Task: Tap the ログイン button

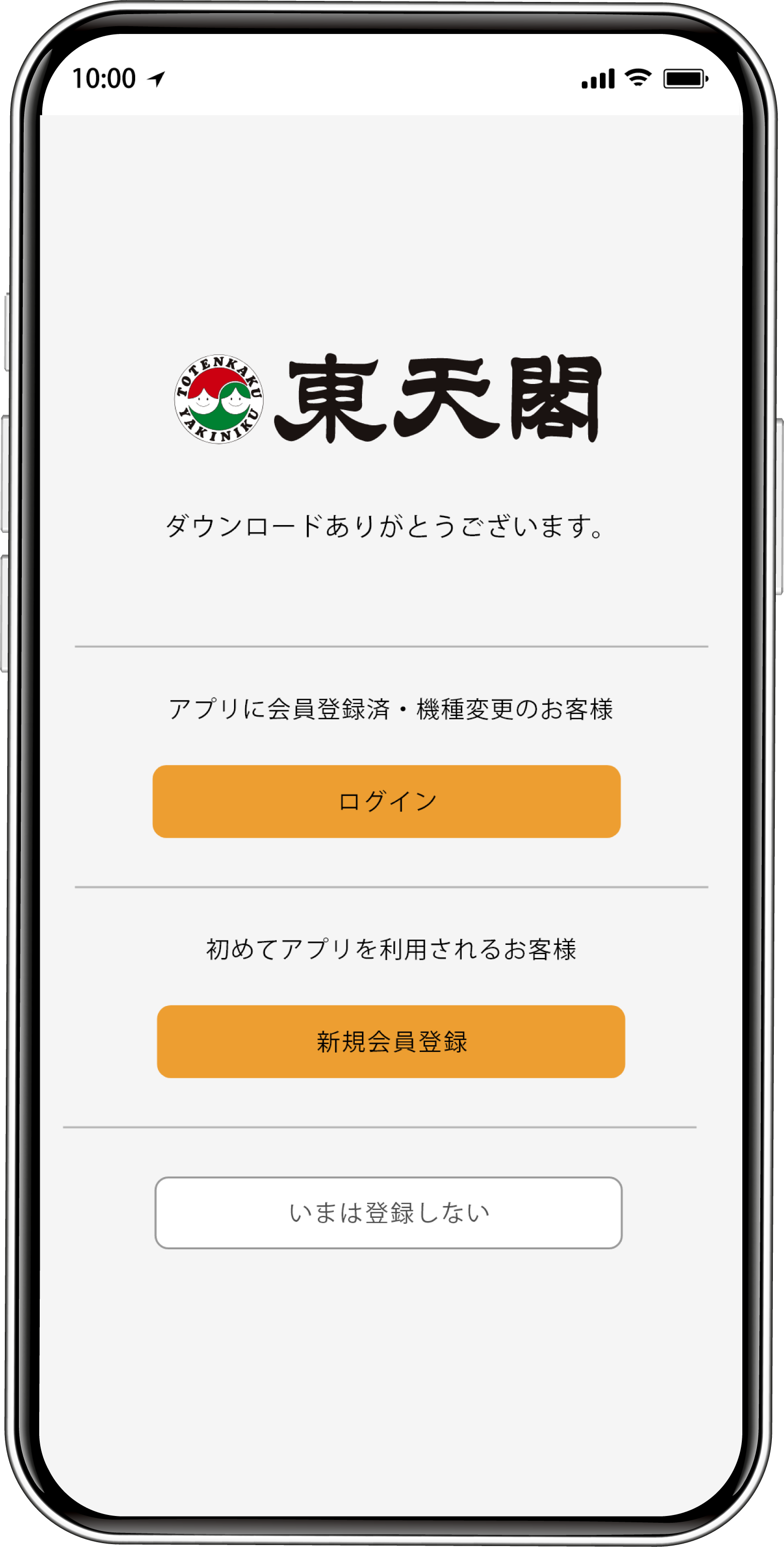Action: click(x=387, y=801)
